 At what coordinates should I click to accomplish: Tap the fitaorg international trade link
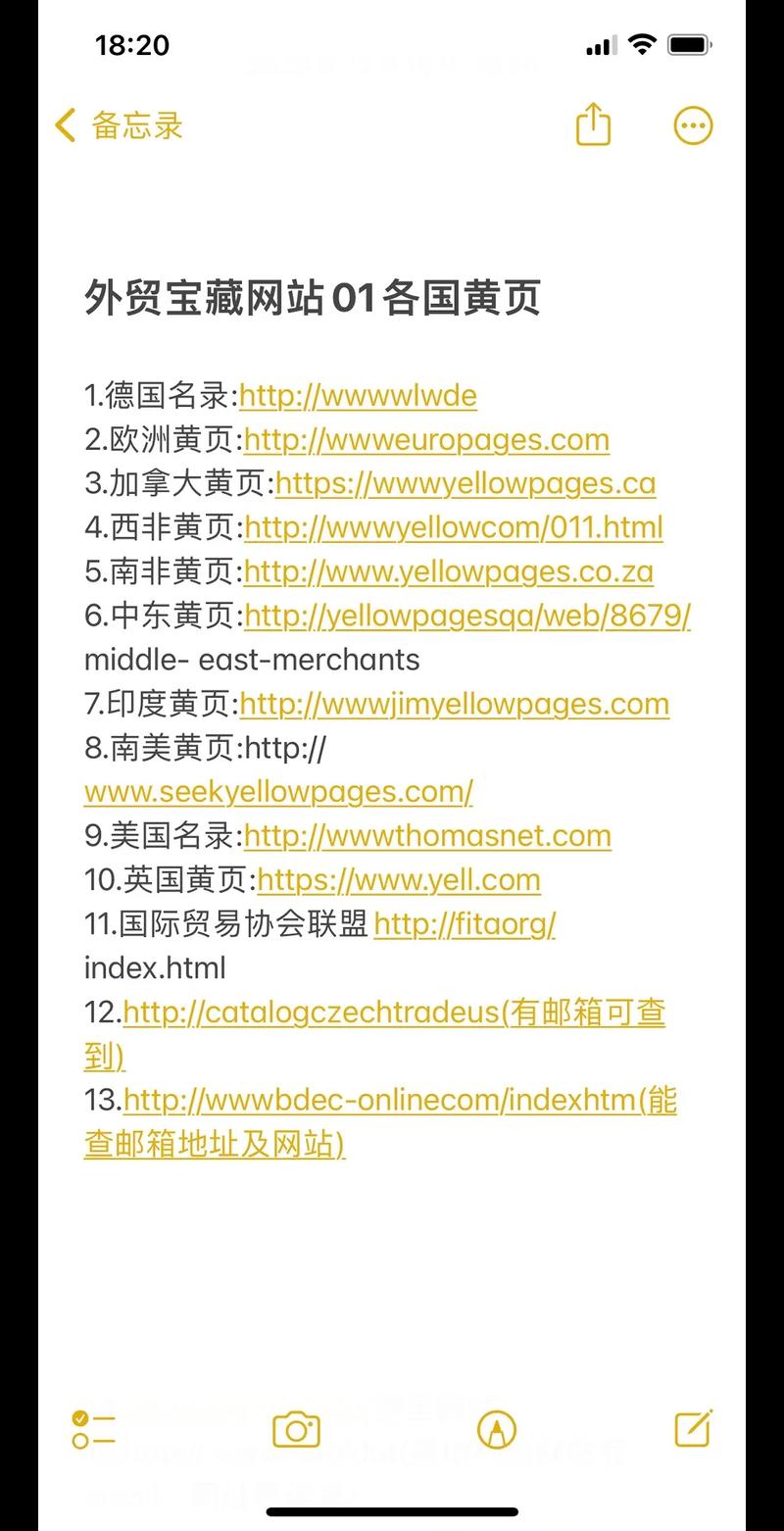tap(465, 924)
